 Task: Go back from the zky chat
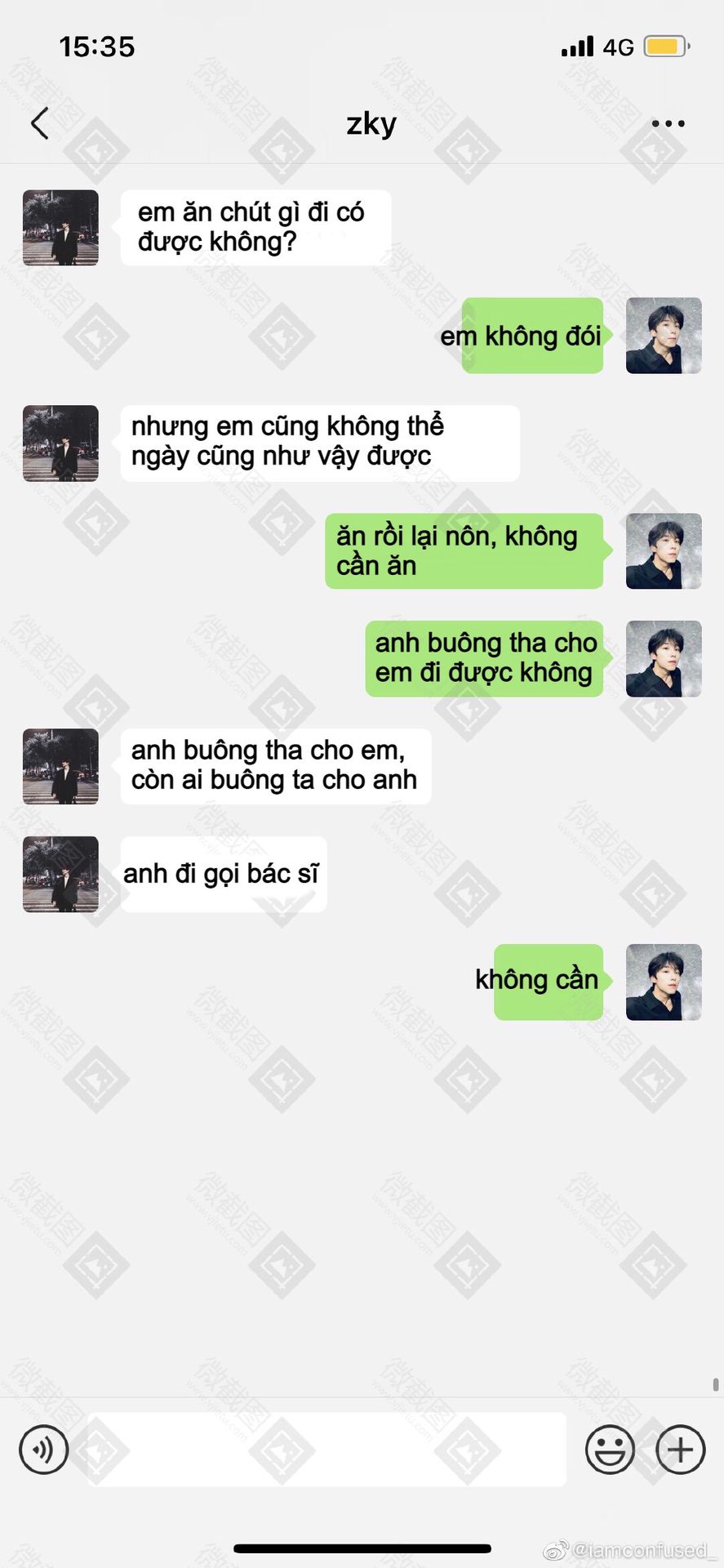click(39, 123)
